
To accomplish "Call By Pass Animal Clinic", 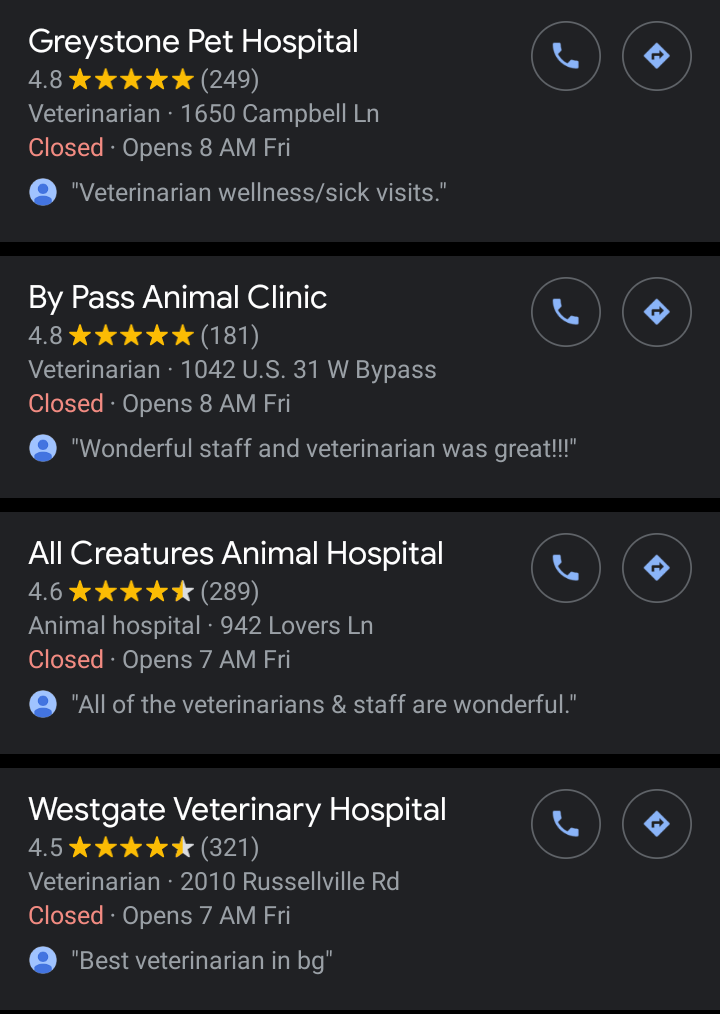I will (566, 312).
